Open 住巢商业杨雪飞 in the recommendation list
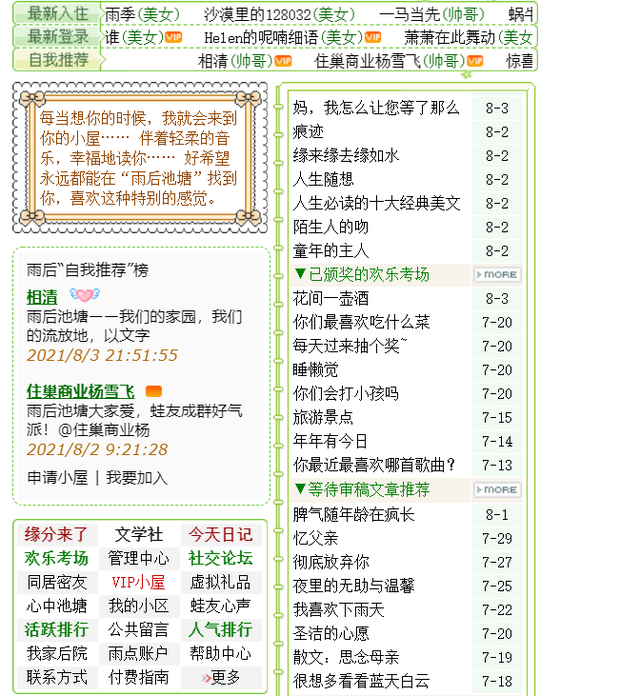The height and width of the screenshot is (696, 640). tap(80, 392)
